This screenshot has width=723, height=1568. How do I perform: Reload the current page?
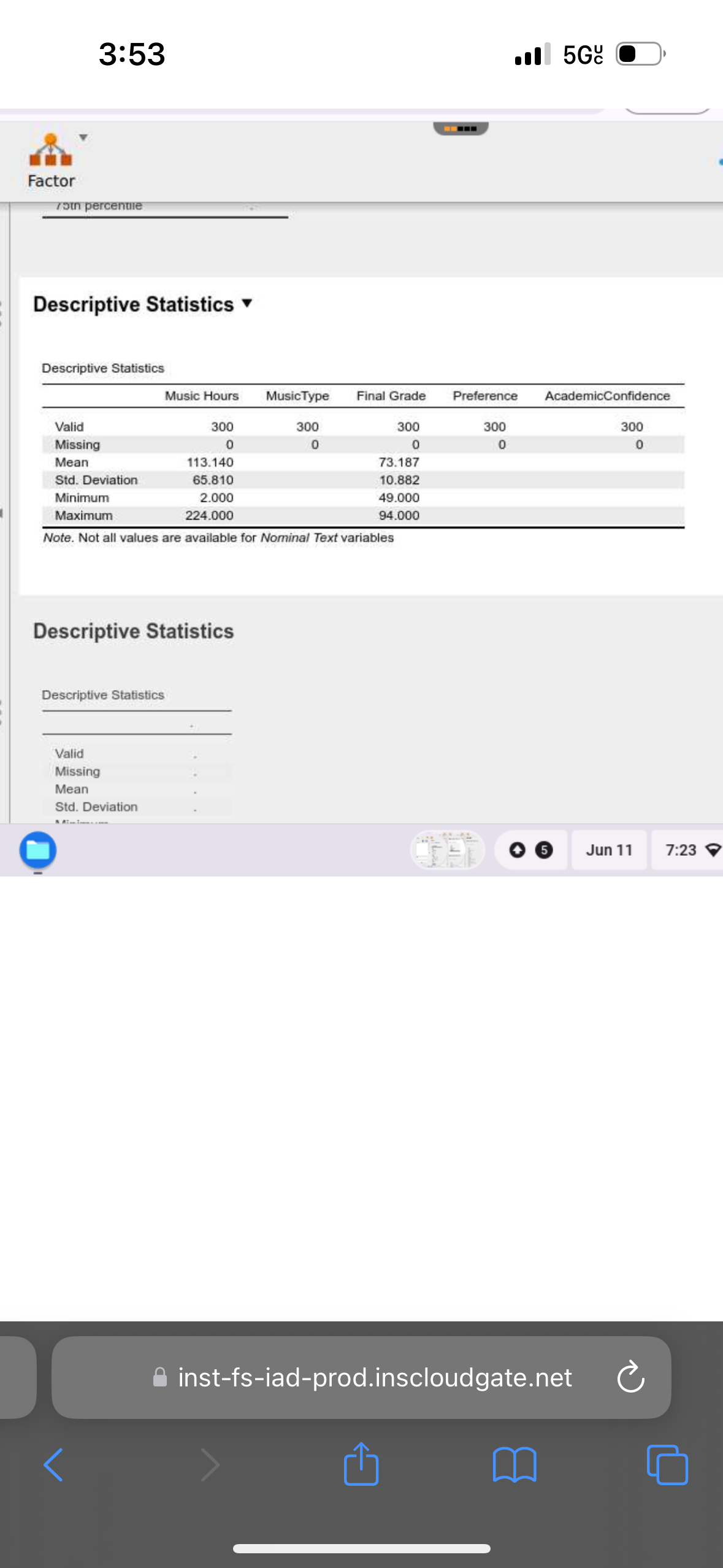coord(630,1377)
